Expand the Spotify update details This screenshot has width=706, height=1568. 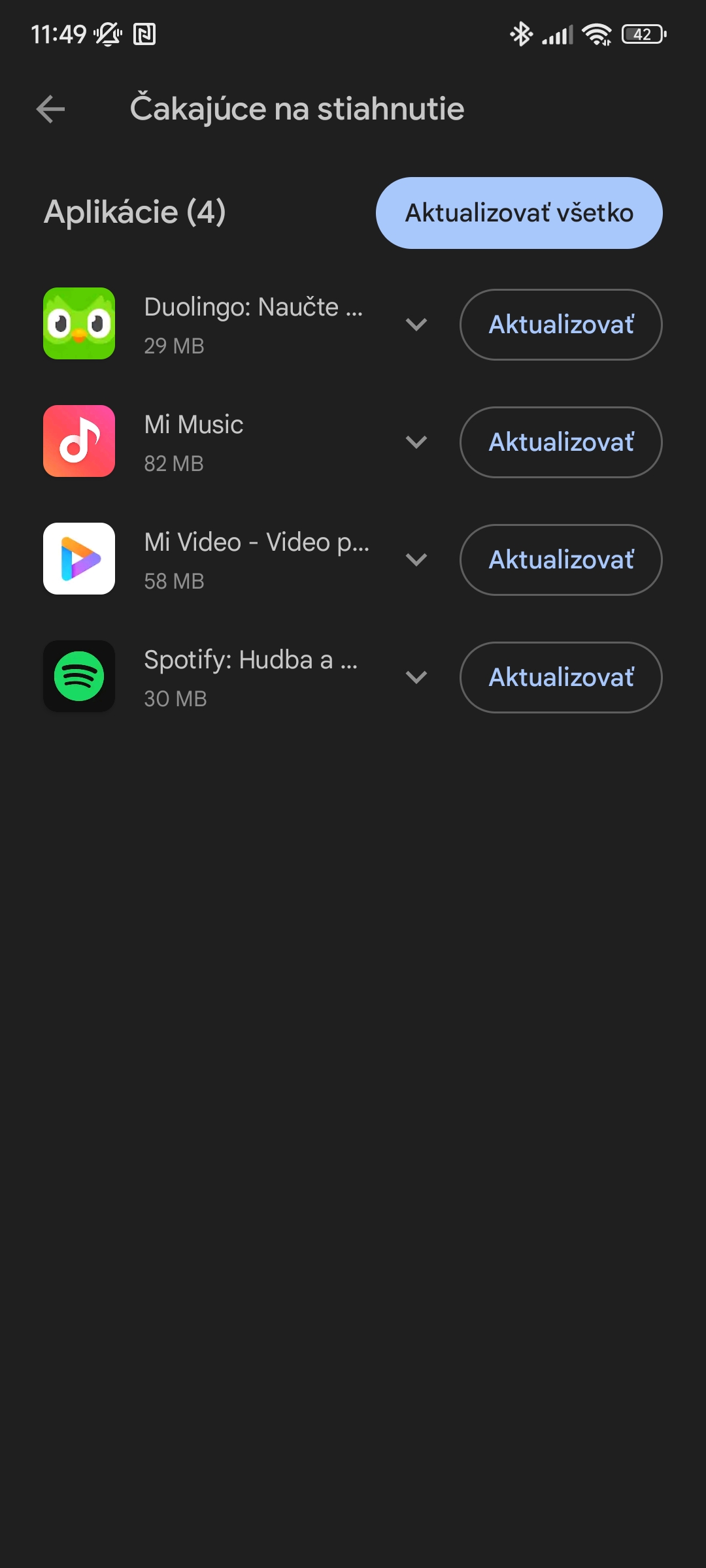[416, 678]
